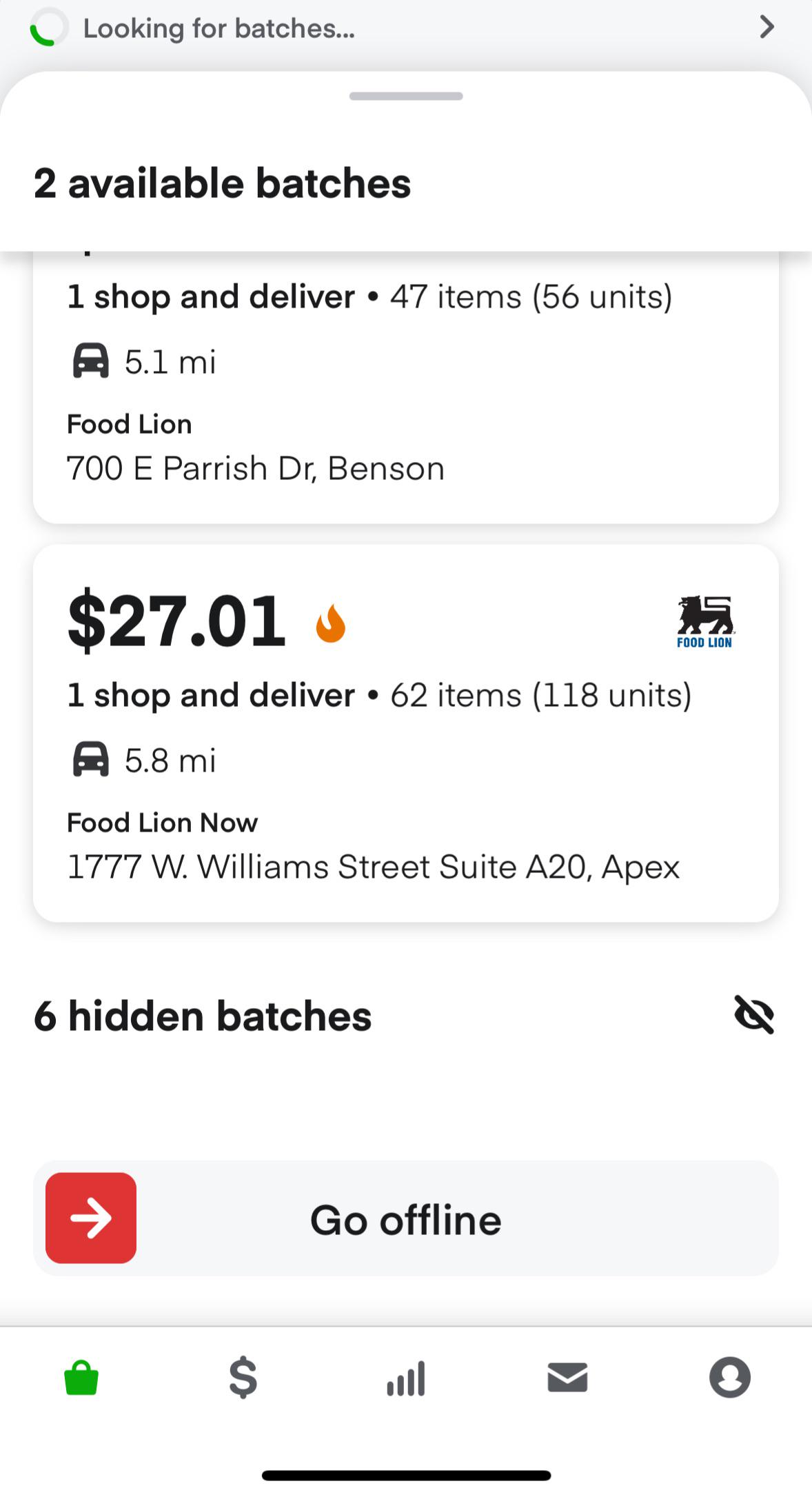The height and width of the screenshot is (1497, 812).
Task: Open the $27.01 Food Lion Now batch
Action: (405, 732)
